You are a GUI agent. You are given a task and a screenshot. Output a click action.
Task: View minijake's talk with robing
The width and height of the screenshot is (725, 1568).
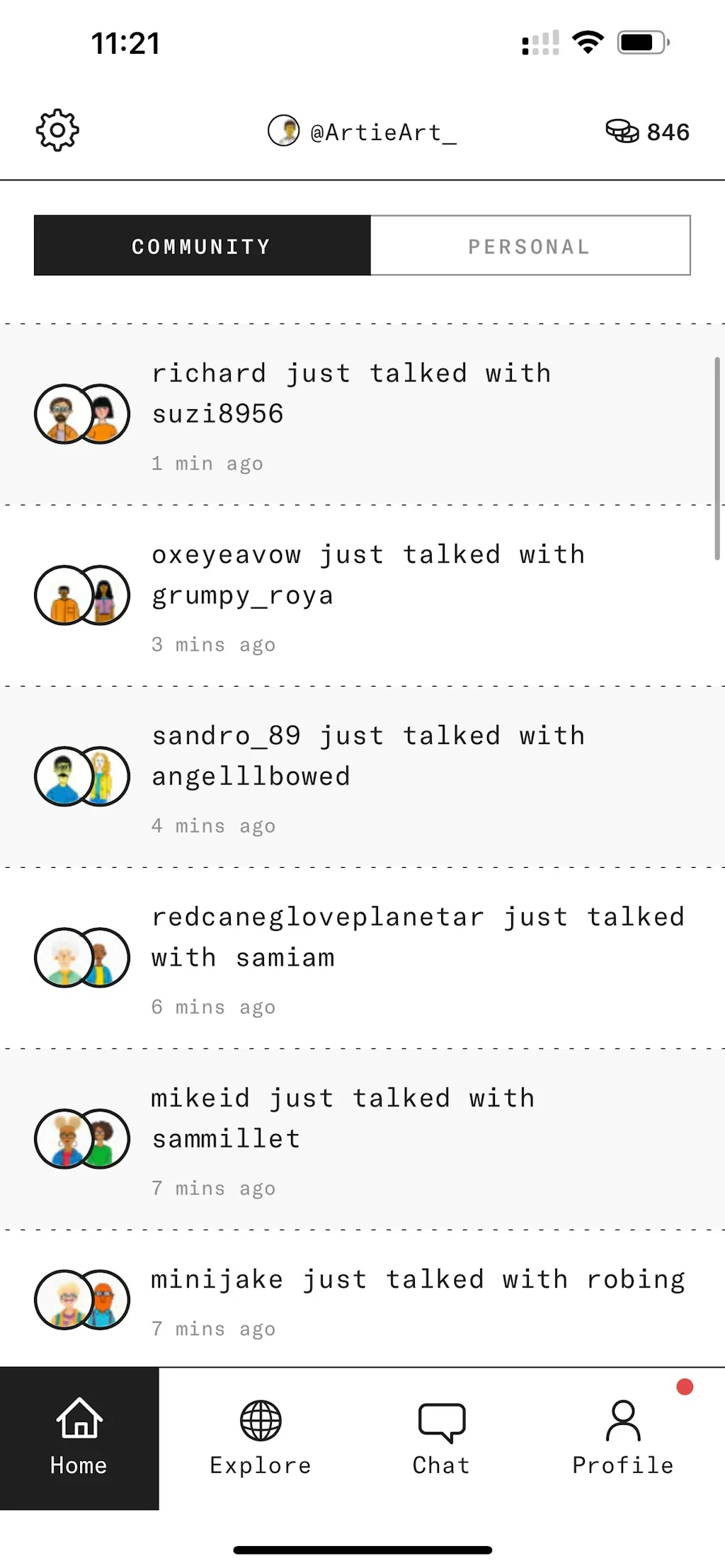tap(361, 1300)
